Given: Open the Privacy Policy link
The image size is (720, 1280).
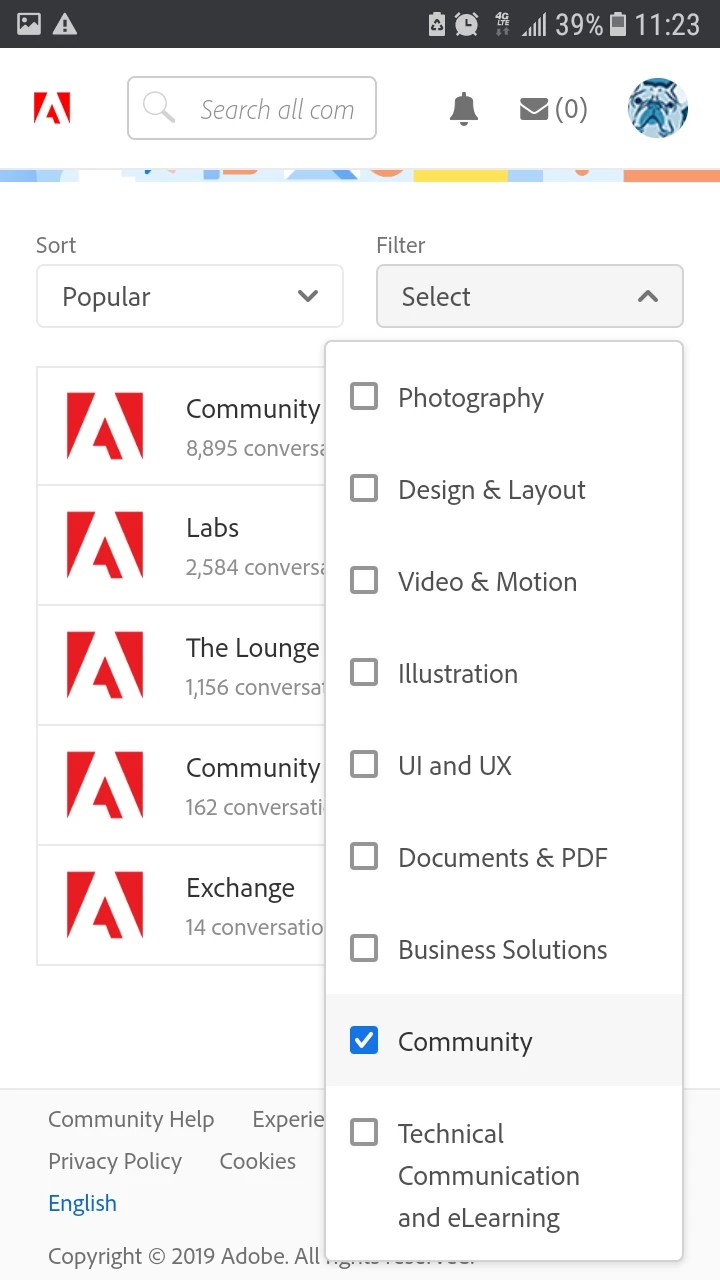Looking at the screenshot, I should tap(115, 1161).
